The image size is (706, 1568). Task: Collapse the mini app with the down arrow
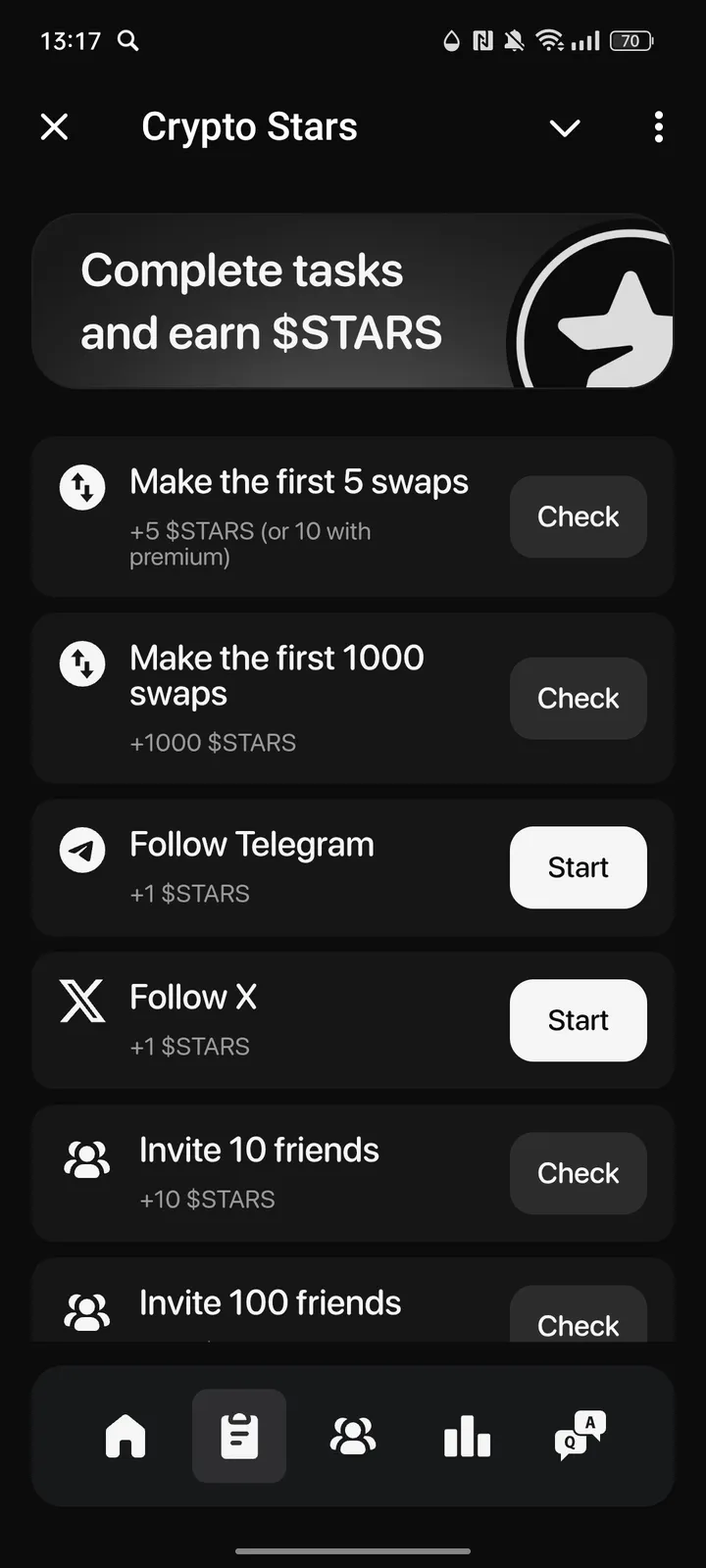tap(565, 127)
